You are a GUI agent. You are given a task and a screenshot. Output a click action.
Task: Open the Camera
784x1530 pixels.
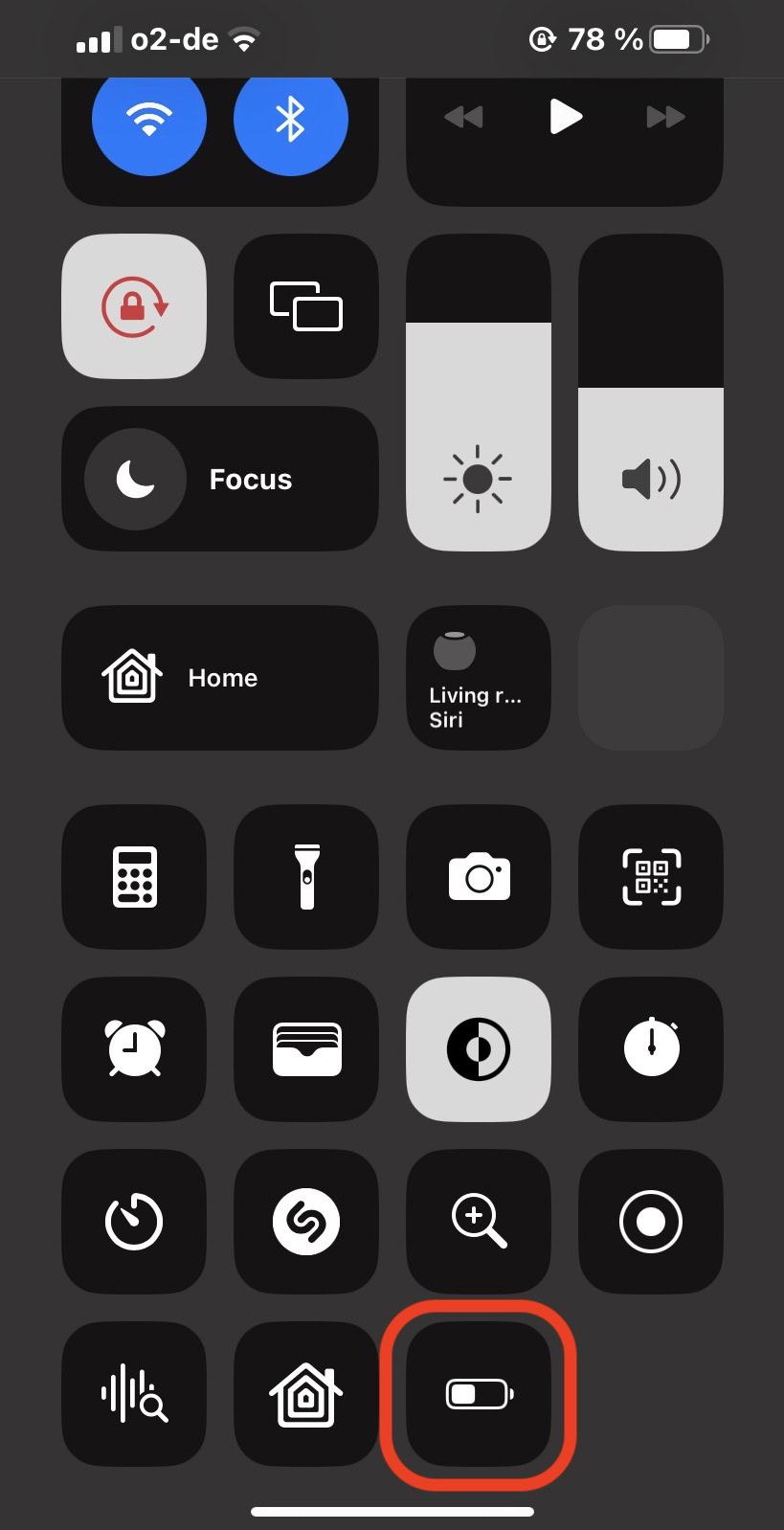(479, 877)
